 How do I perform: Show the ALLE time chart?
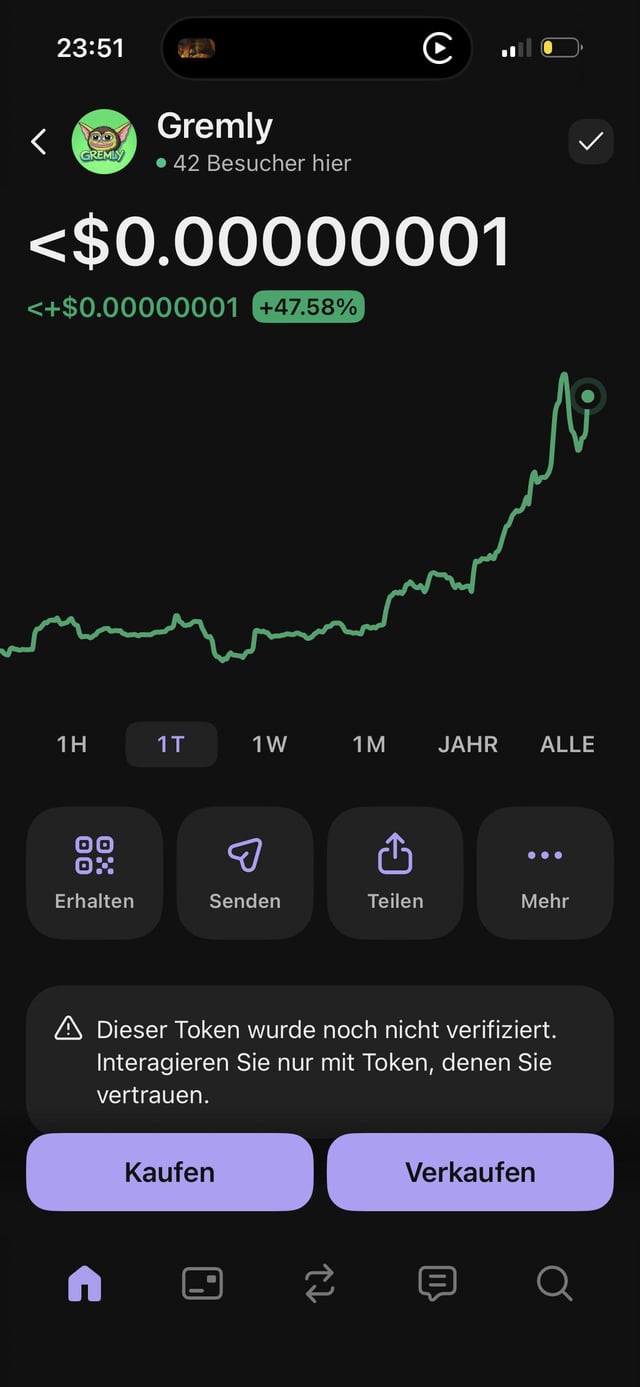pyautogui.click(x=567, y=744)
